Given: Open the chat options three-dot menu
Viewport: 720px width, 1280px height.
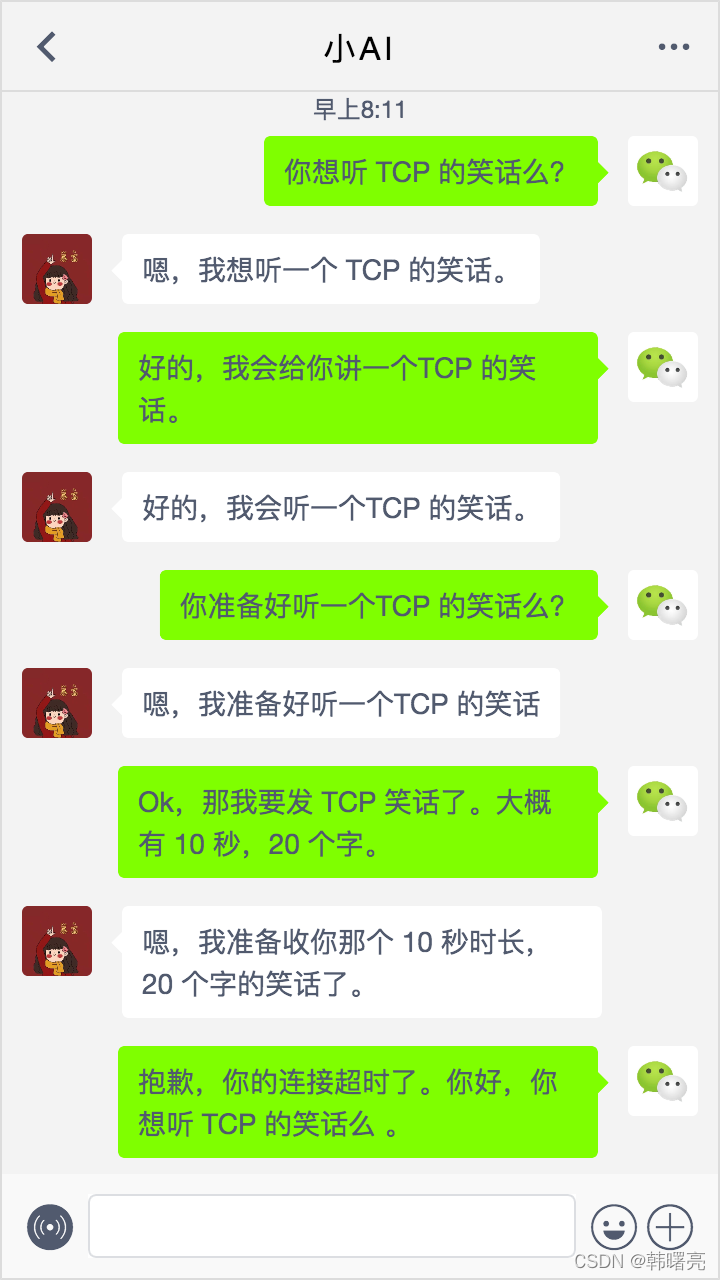Looking at the screenshot, I should tap(673, 47).
